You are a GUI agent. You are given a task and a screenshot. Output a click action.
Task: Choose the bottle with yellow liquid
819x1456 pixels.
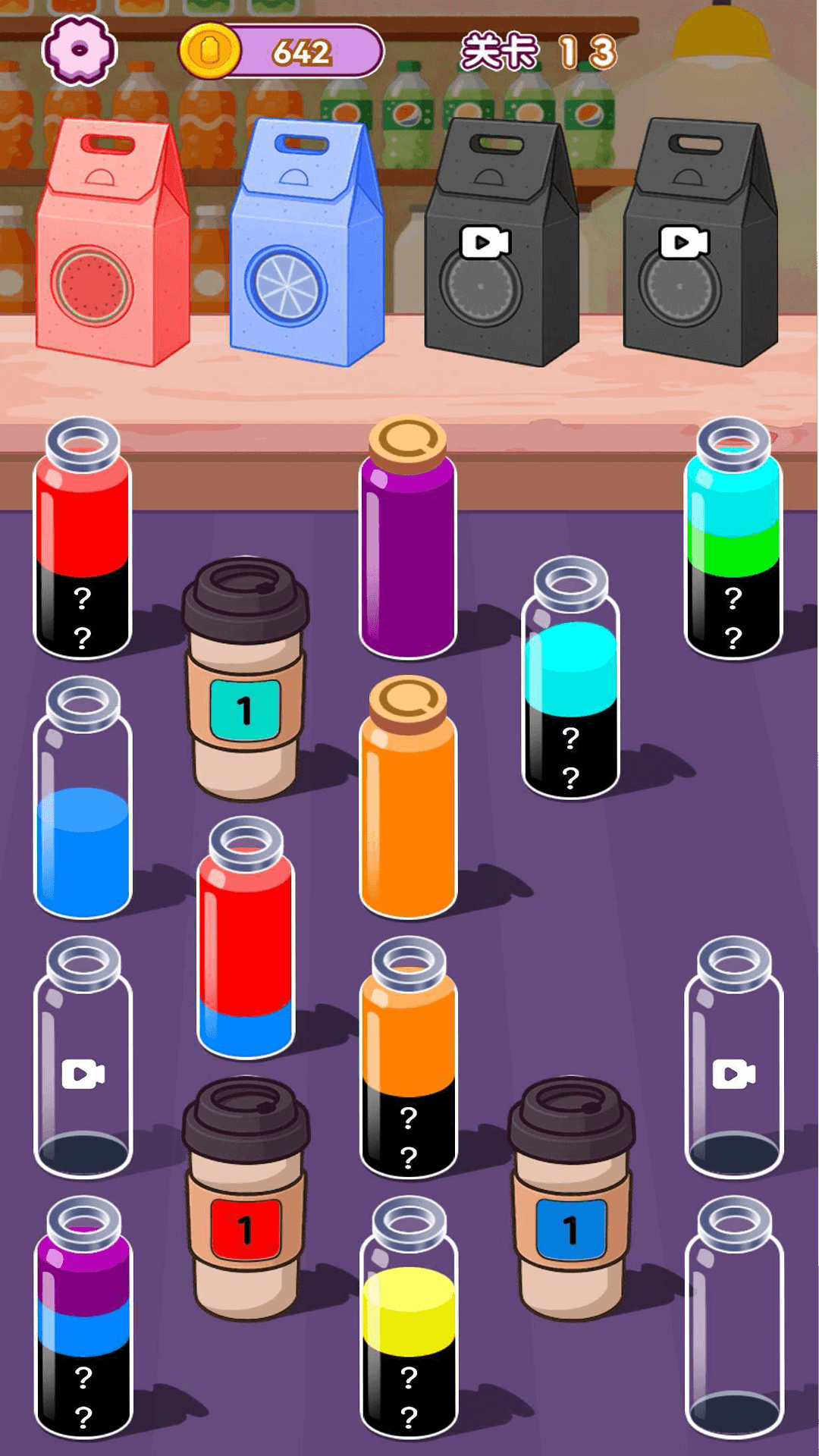[x=408, y=1318]
